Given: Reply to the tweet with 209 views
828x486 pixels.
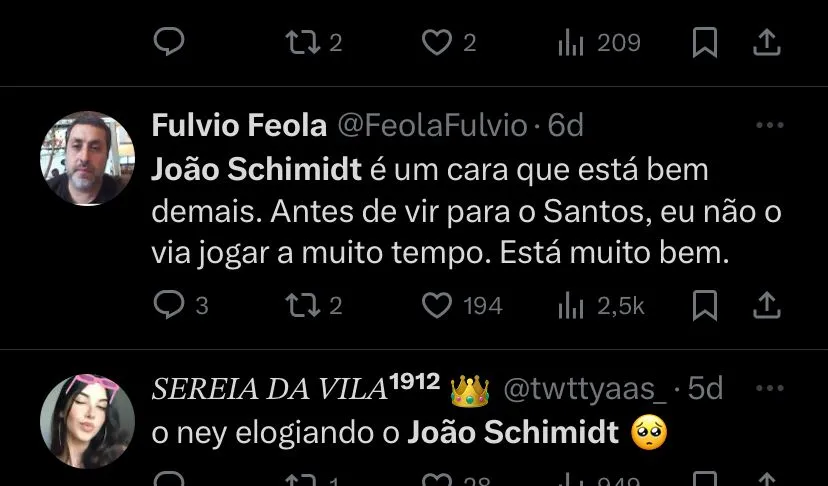Looking at the screenshot, I should pyautogui.click(x=169, y=42).
